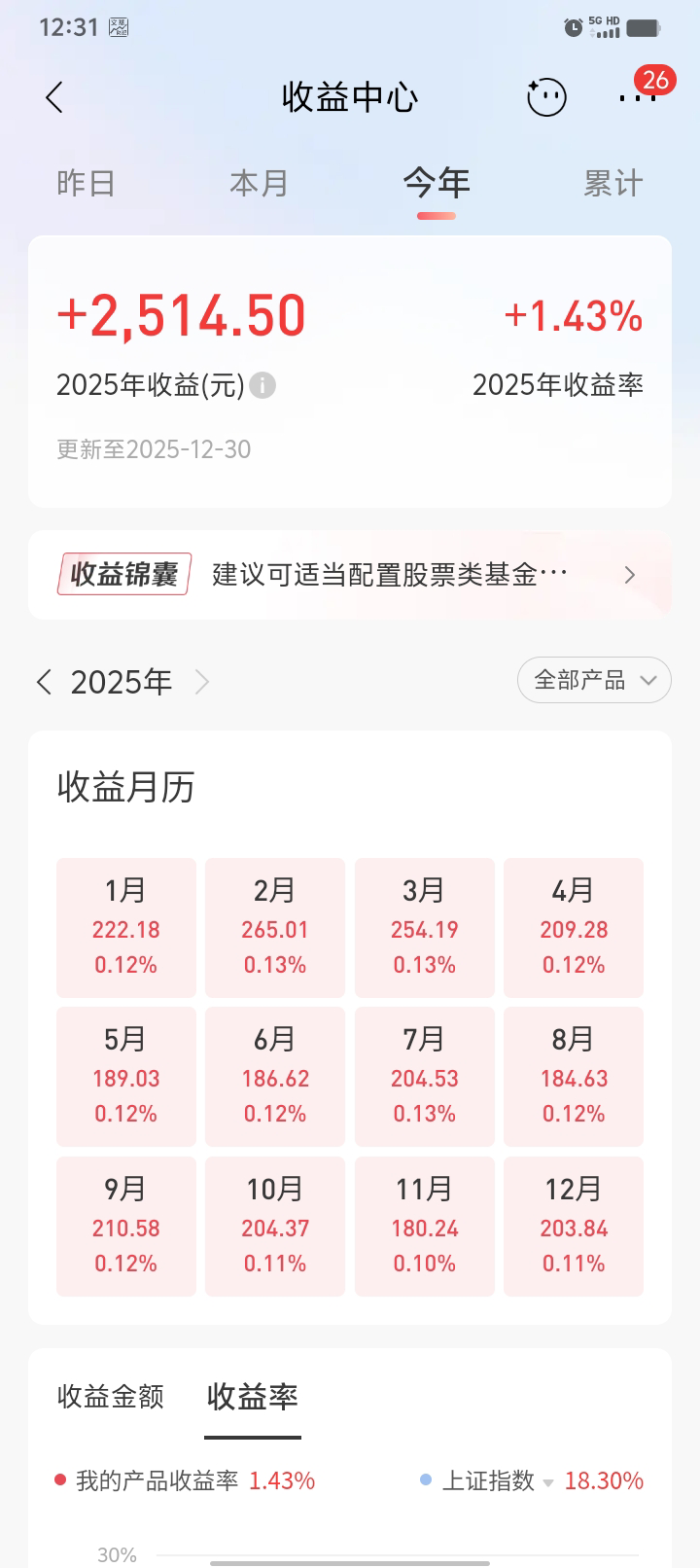The image size is (700, 1568).
Task: Switch to the 本月 tab
Action: pyautogui.click(x=259, y=183)
